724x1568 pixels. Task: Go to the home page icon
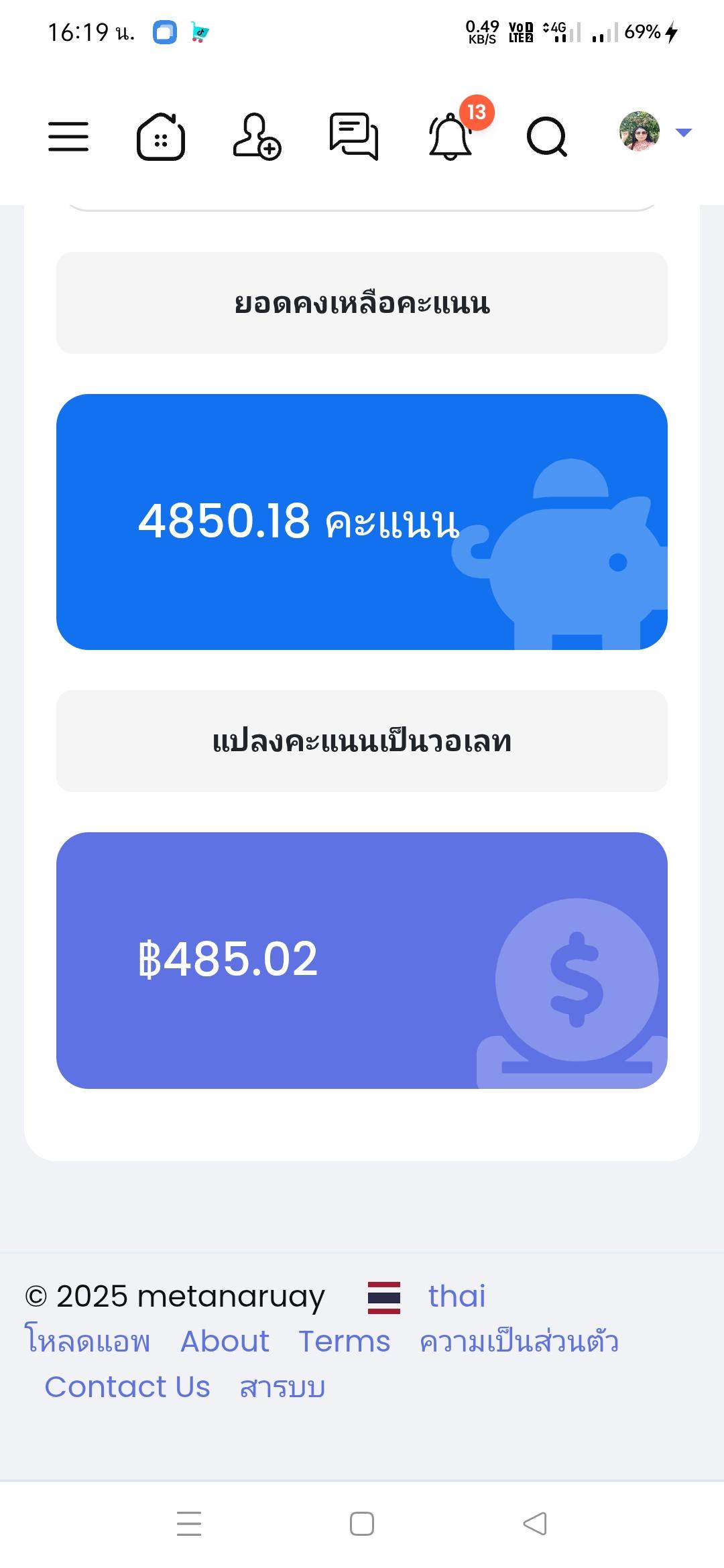click(161, 137)
